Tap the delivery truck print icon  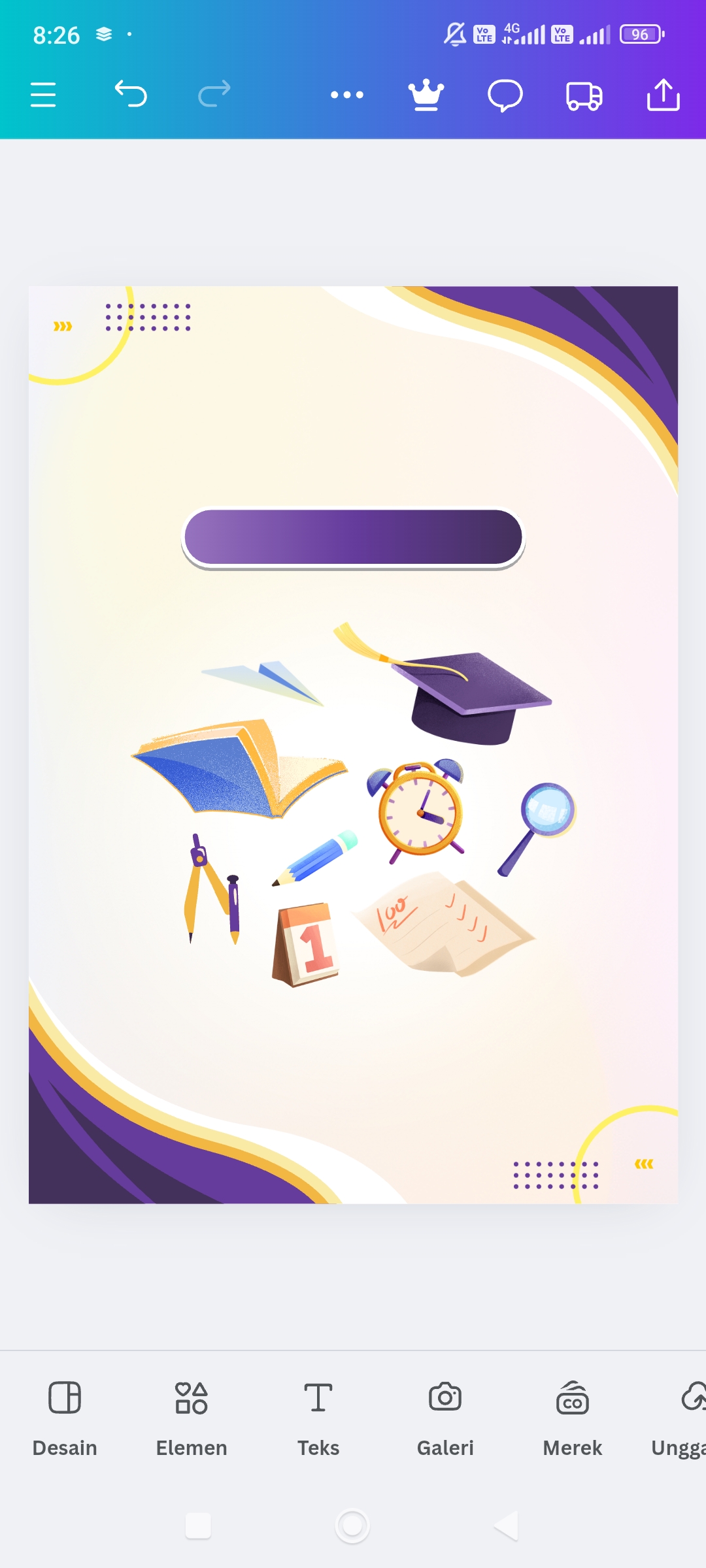584,95
